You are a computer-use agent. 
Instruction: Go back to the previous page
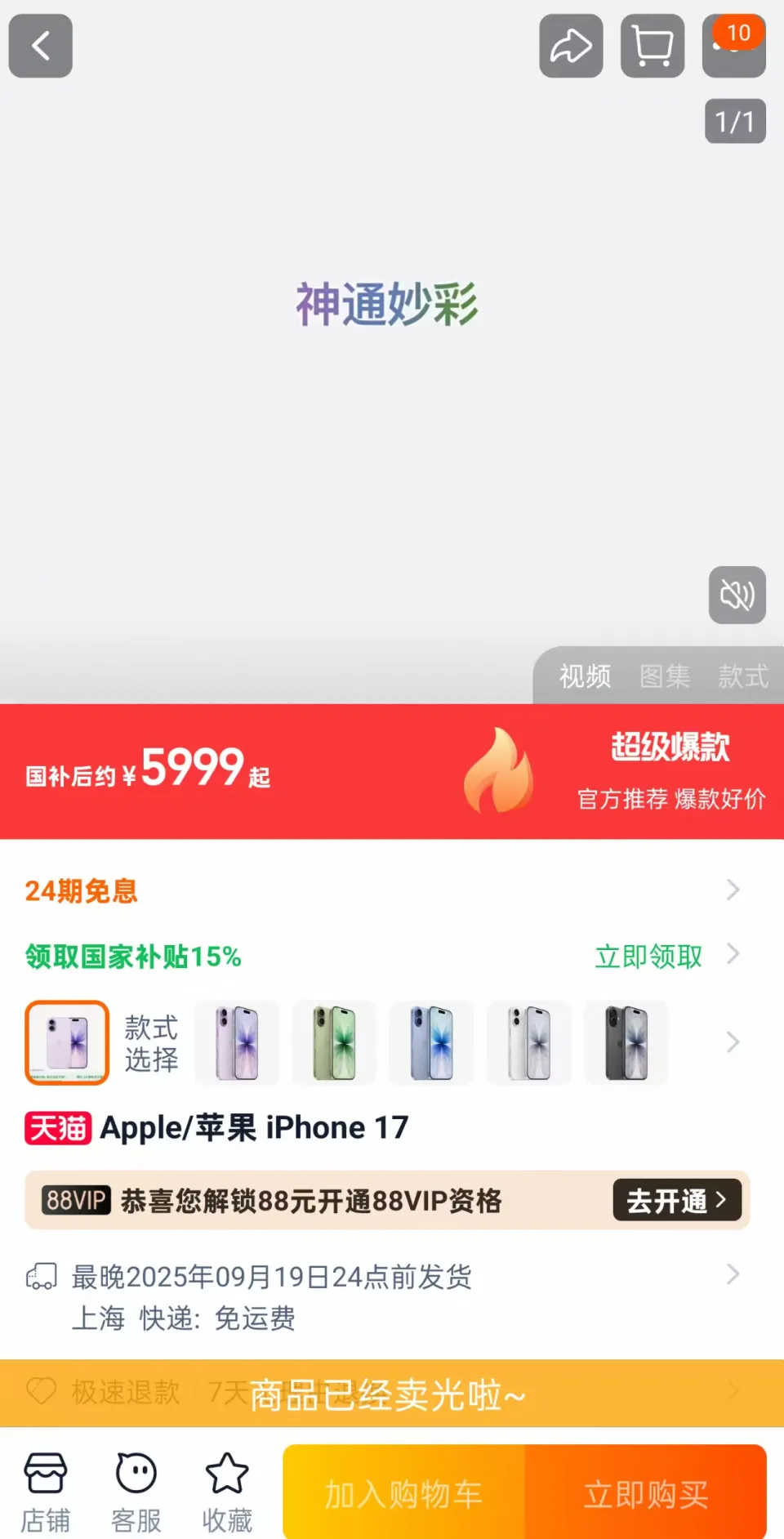41,46
